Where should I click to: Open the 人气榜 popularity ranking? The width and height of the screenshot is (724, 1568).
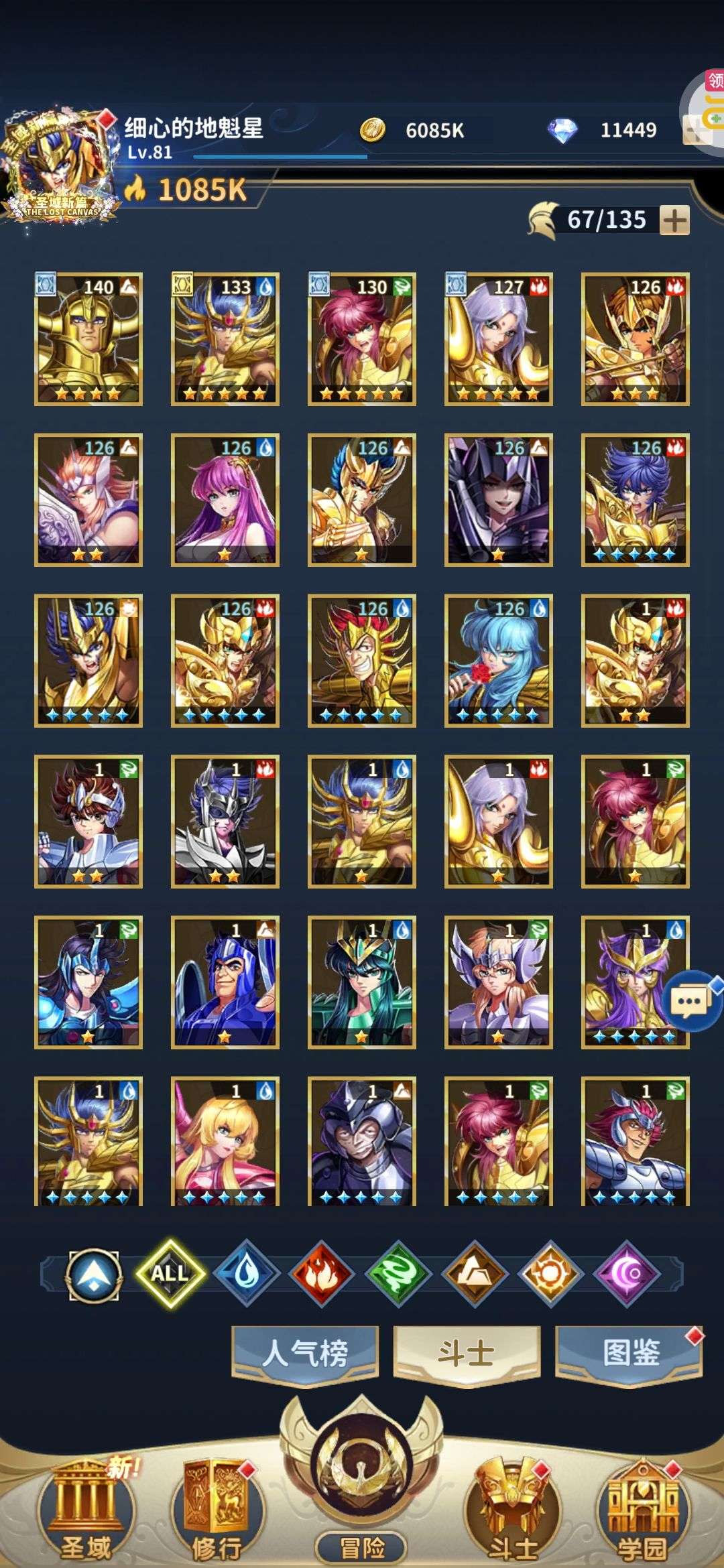[305, 1352]
